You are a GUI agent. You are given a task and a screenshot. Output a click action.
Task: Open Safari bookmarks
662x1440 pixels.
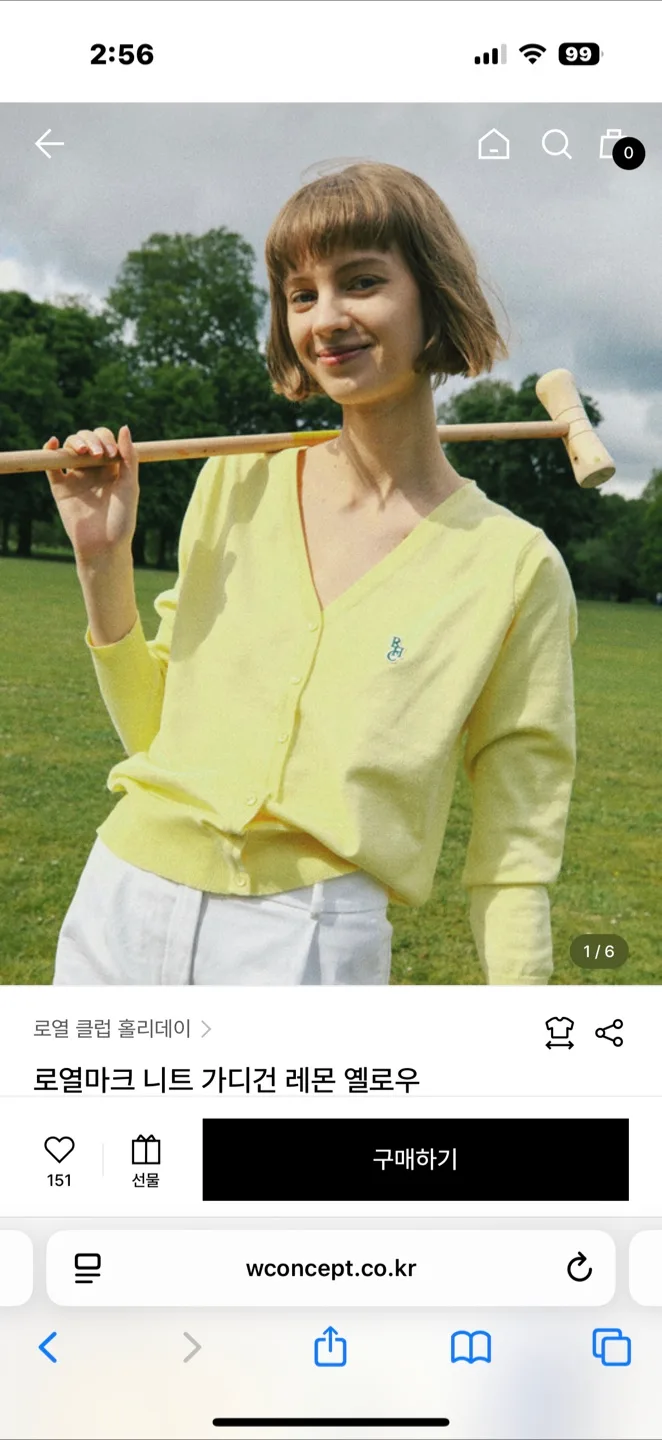tap(471, 1348)
